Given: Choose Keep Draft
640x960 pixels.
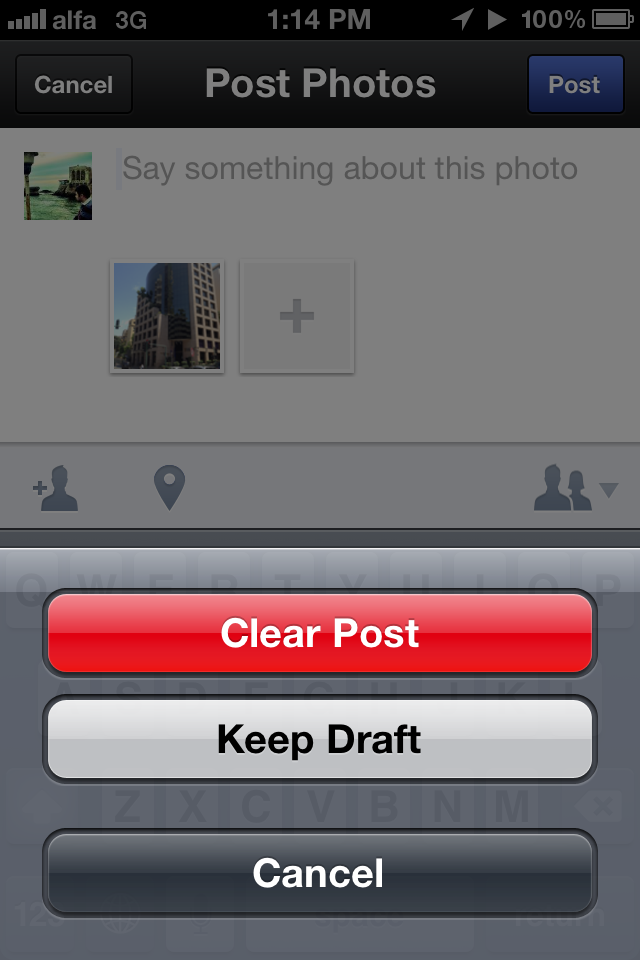Looking at the screenshot, I should coord(320,740).
